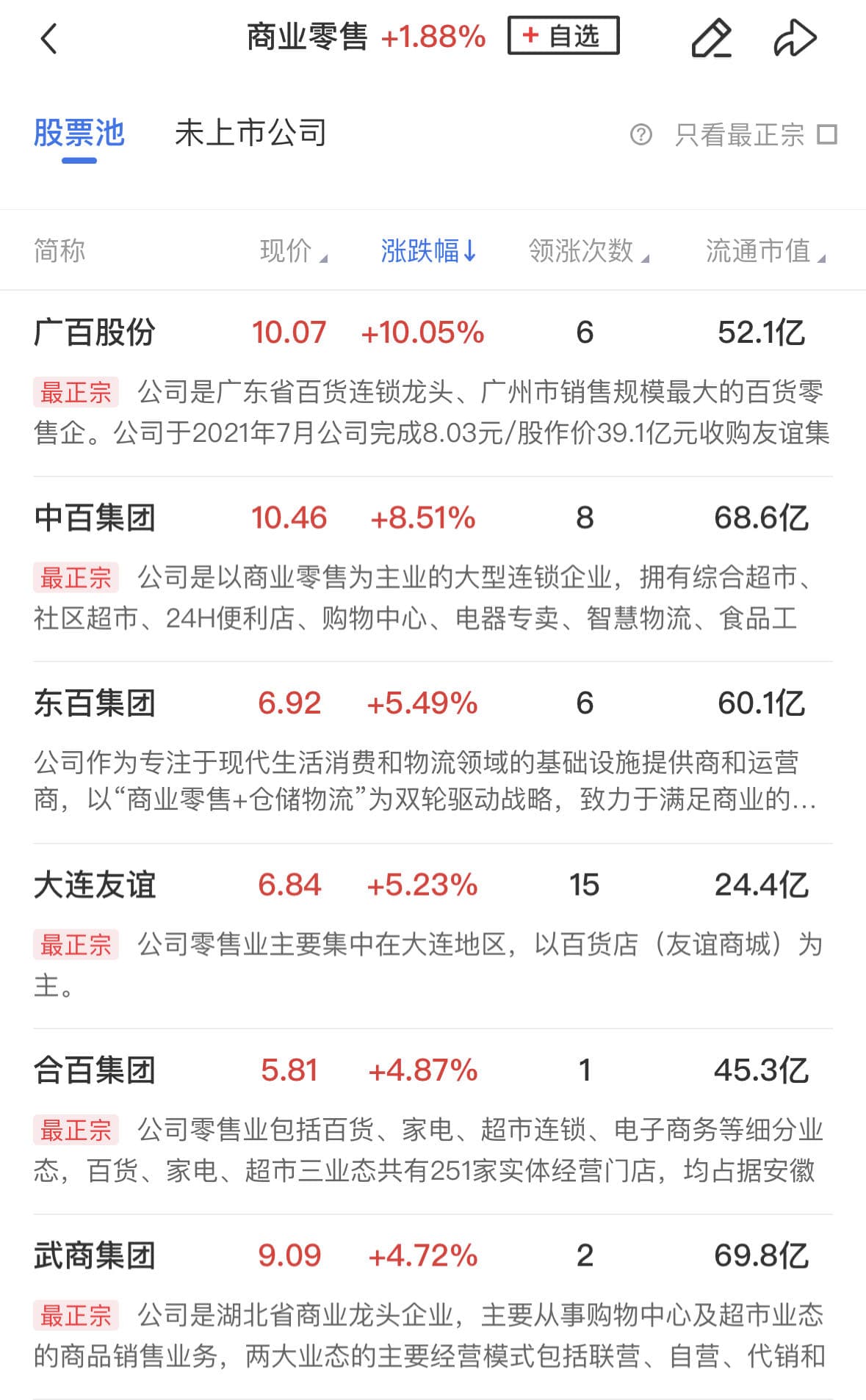Sort stocks by 流通市值
This screenshot has height=1400, width=866.
[x=765, y=251]
